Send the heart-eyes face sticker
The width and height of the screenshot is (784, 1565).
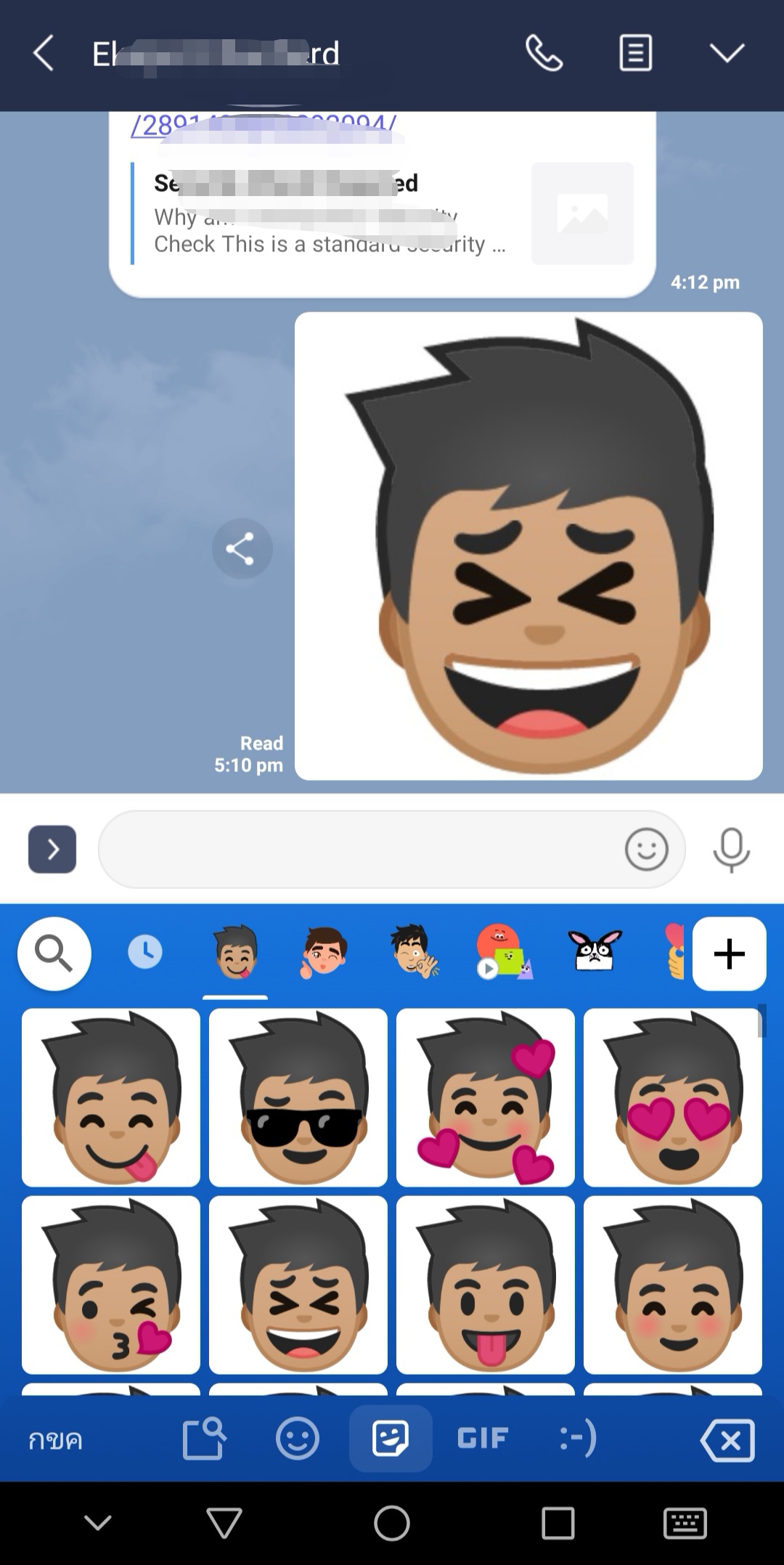tap(672, 1097)
